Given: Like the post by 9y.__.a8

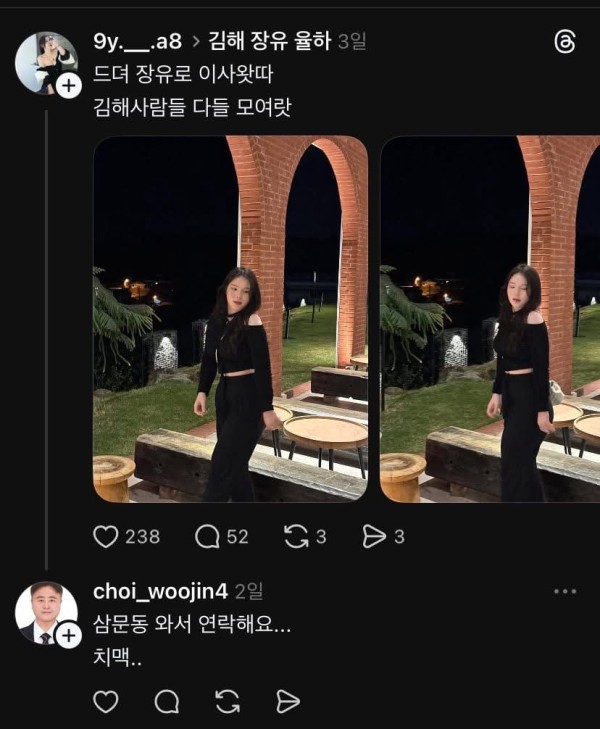Looking at the screenshot, I should pyautogui.click(x=106, y=537).
